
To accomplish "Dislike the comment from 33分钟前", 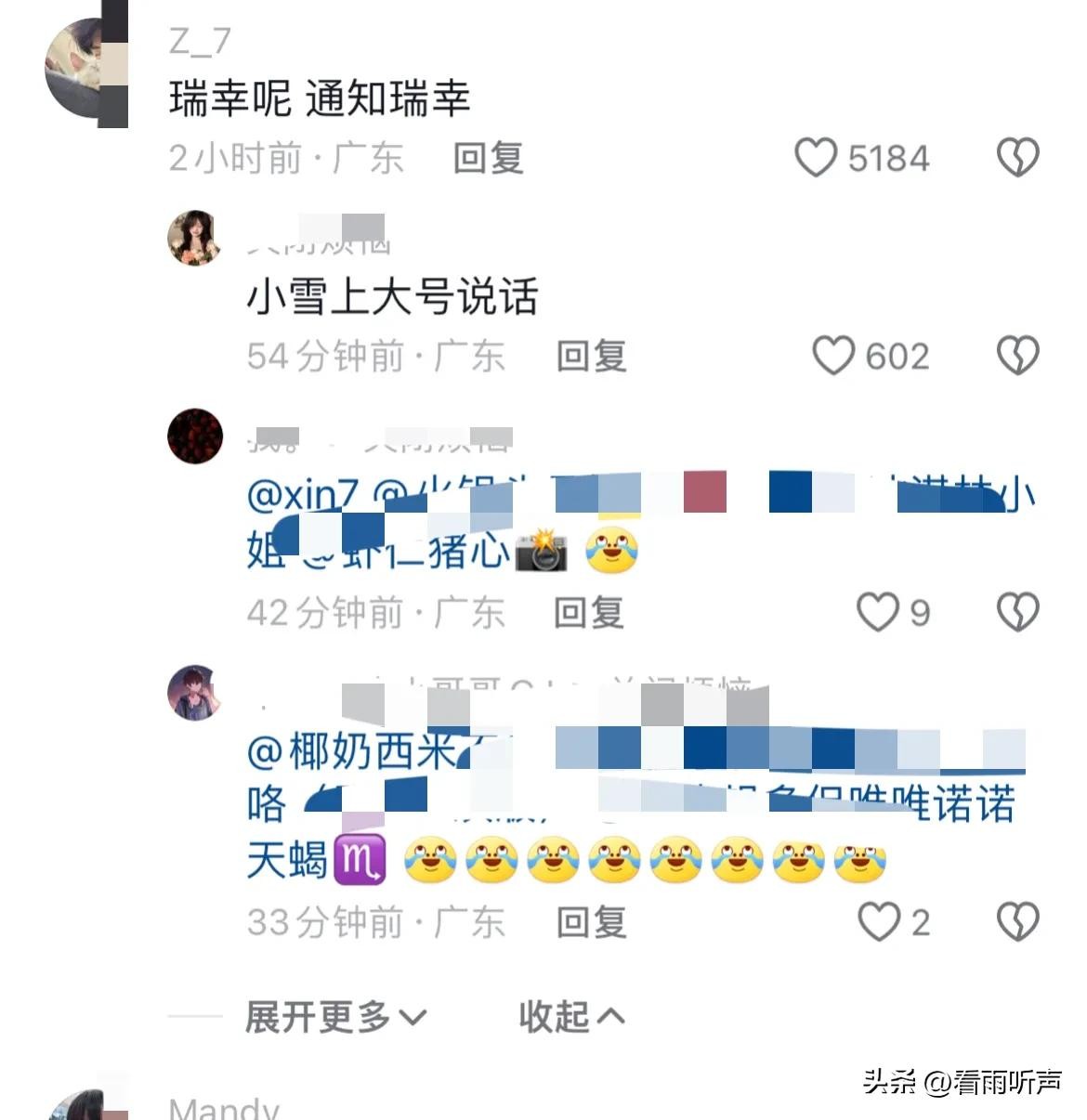I will 1017,922.
